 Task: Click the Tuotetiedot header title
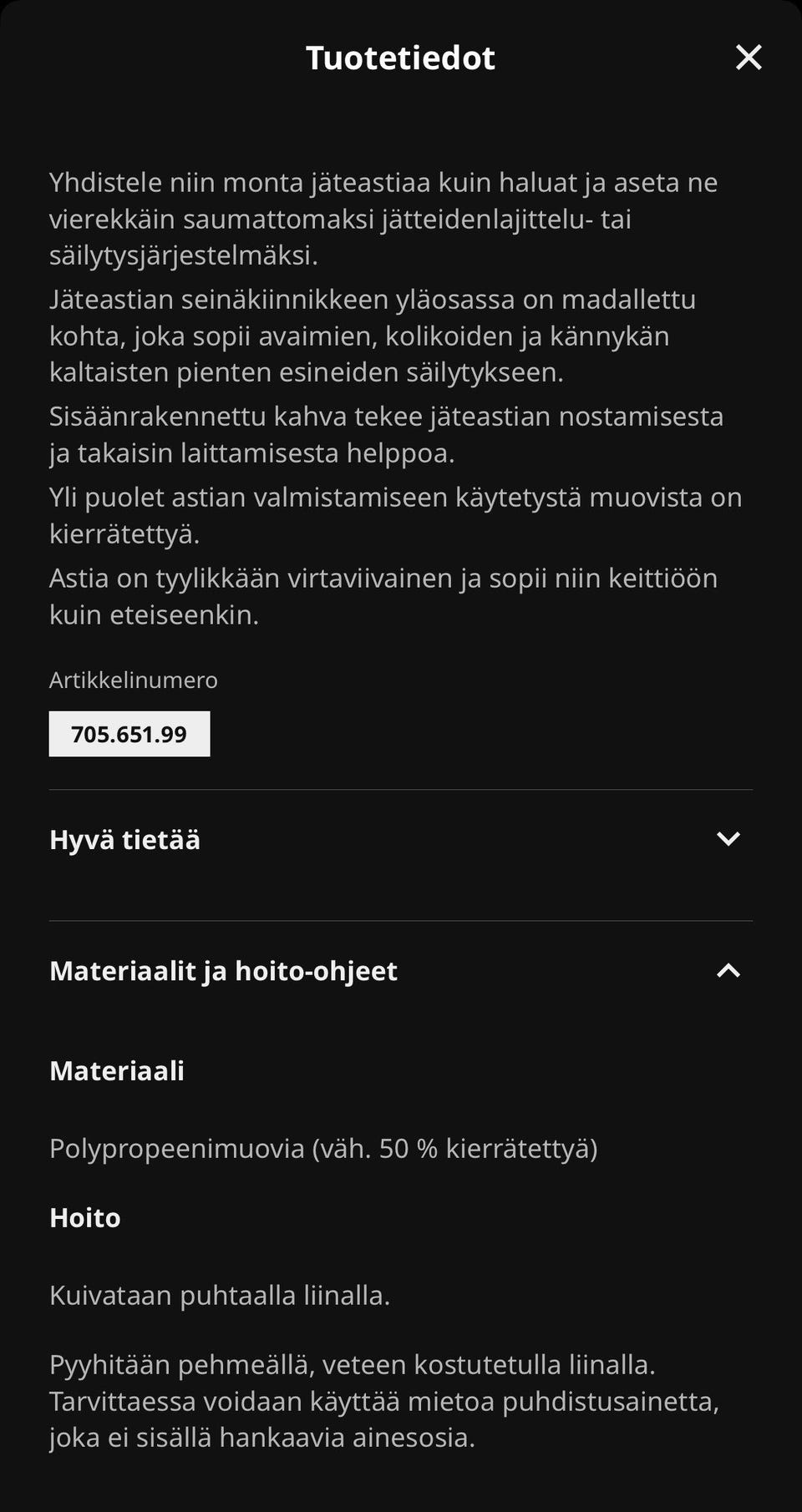coord(400,58)
